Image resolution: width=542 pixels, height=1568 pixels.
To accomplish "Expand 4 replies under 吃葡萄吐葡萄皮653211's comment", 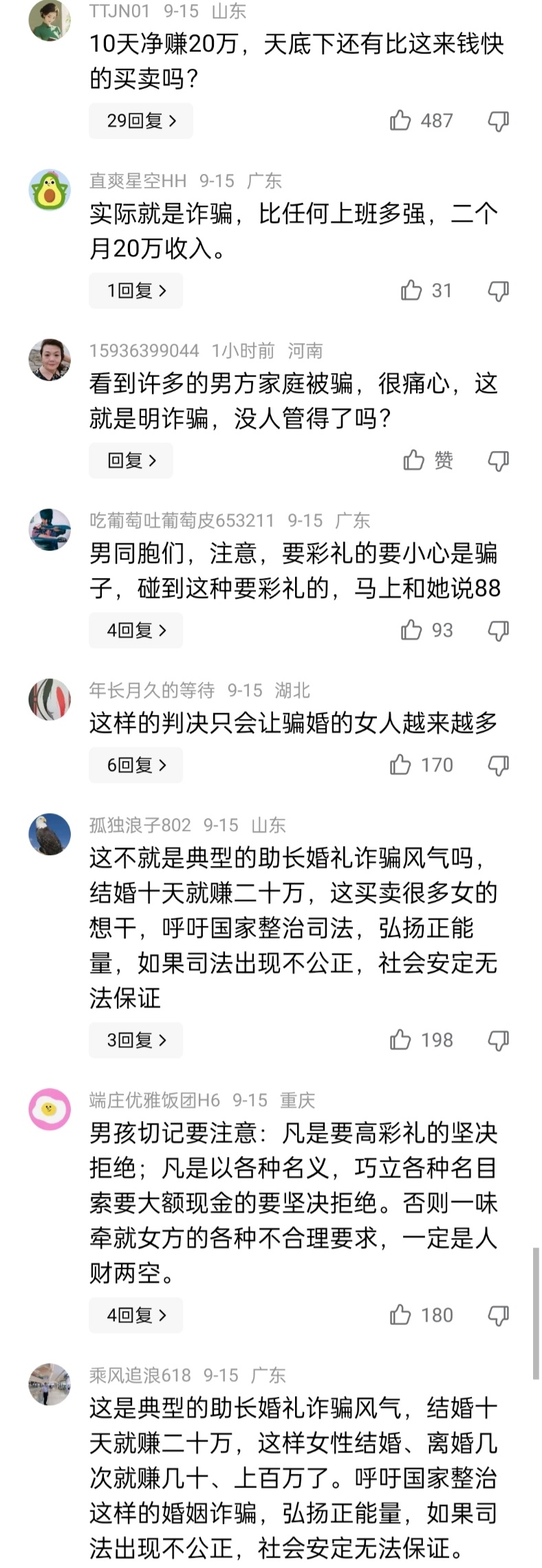I will pos(135,630).
